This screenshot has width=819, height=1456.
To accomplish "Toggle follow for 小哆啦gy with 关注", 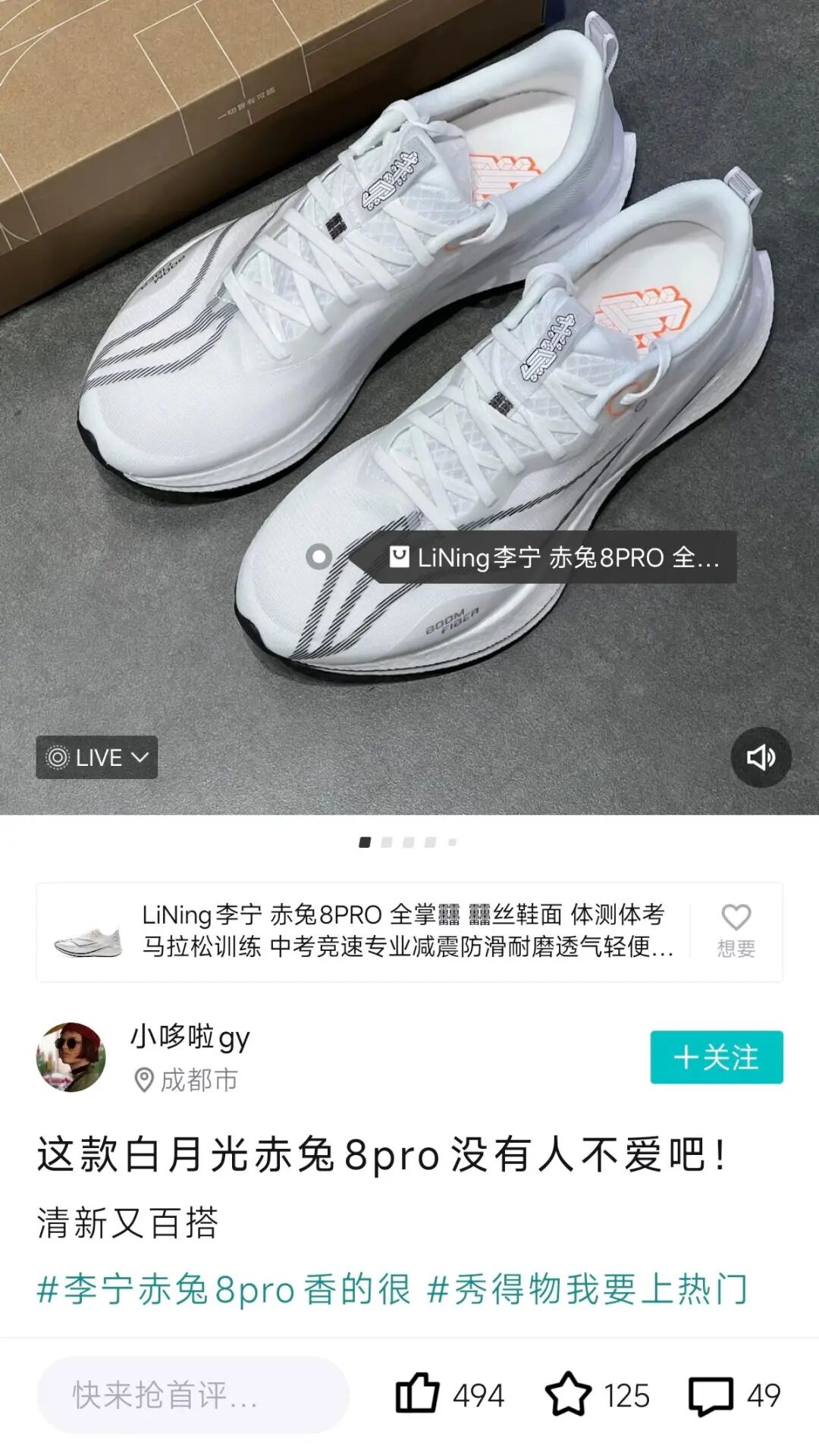I will pyautogui.click(x=716, y=1054).
